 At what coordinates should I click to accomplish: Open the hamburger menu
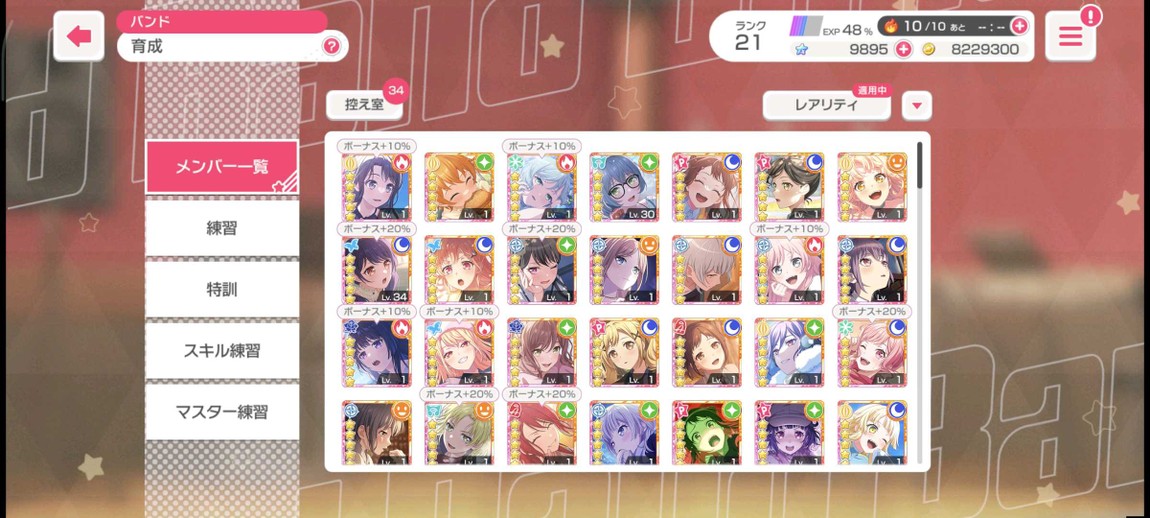pos(1070,37)
